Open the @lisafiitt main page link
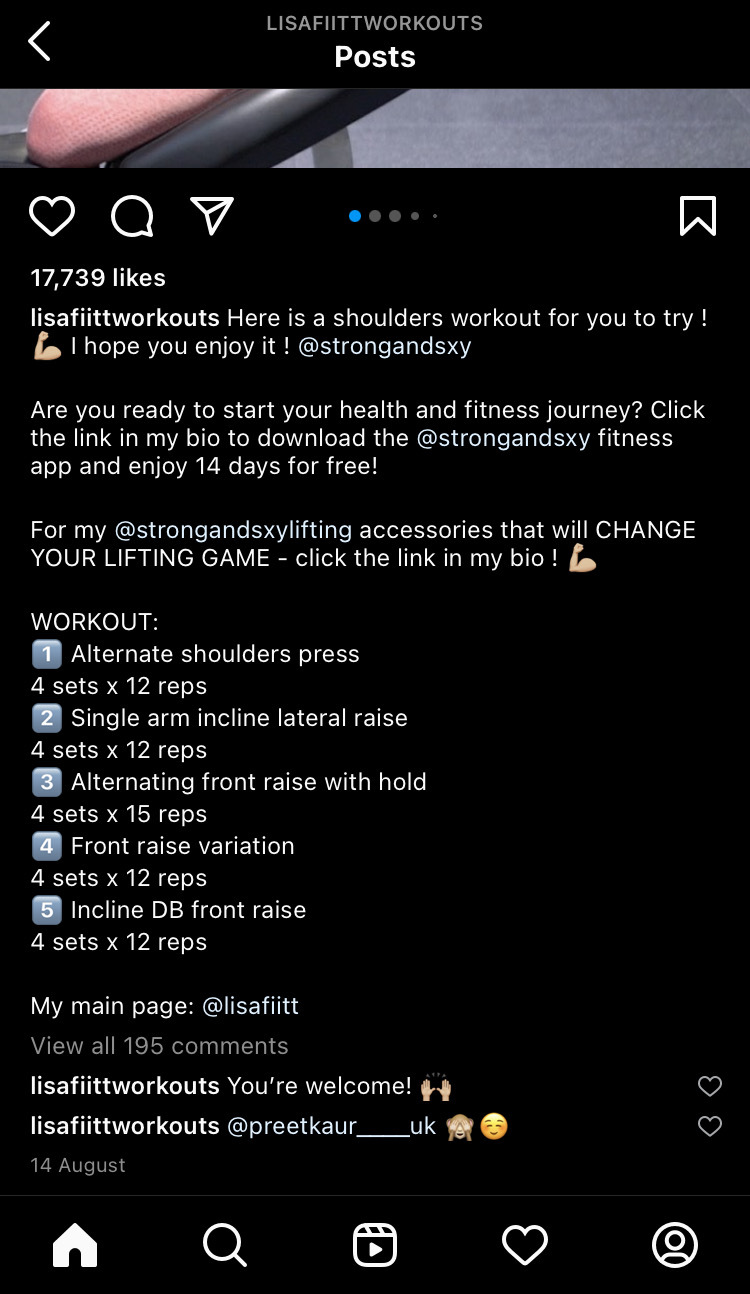This screenshot has width=750, height=1294. click(x=250, y=1006)
